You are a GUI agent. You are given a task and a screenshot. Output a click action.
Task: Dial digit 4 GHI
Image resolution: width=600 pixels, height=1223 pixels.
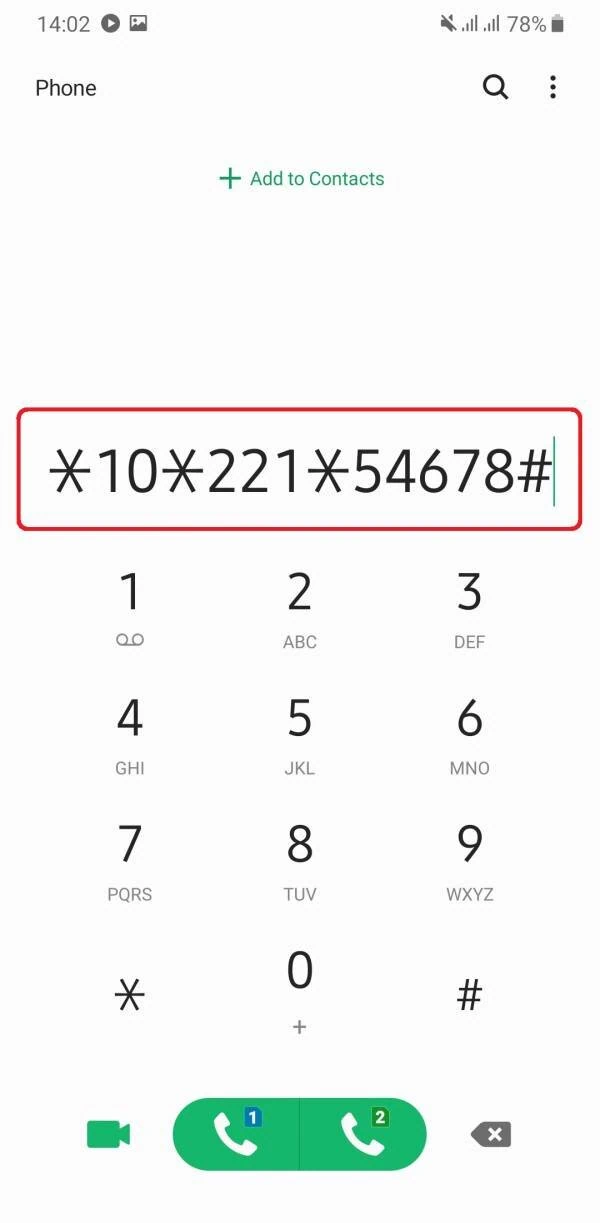tap(130, 733)
